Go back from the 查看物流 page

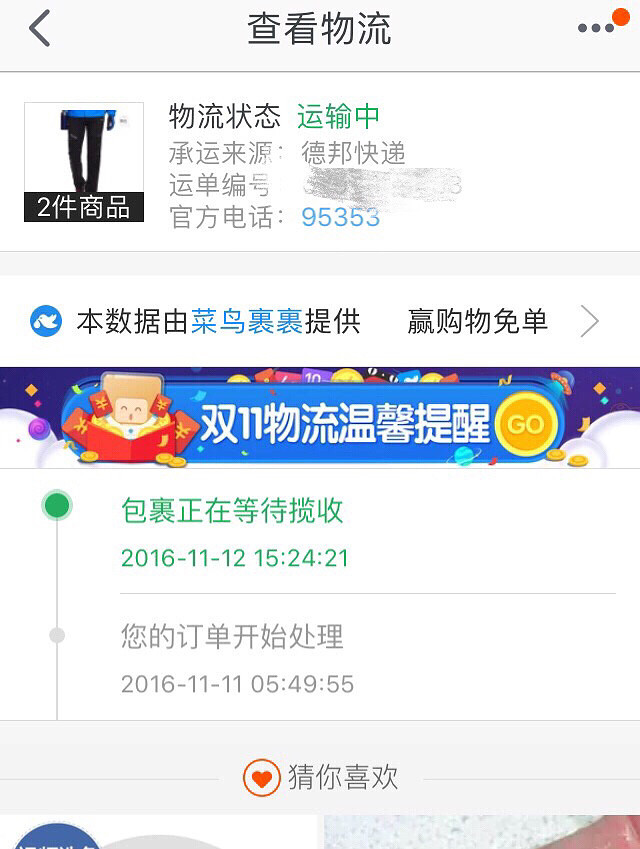39,29
